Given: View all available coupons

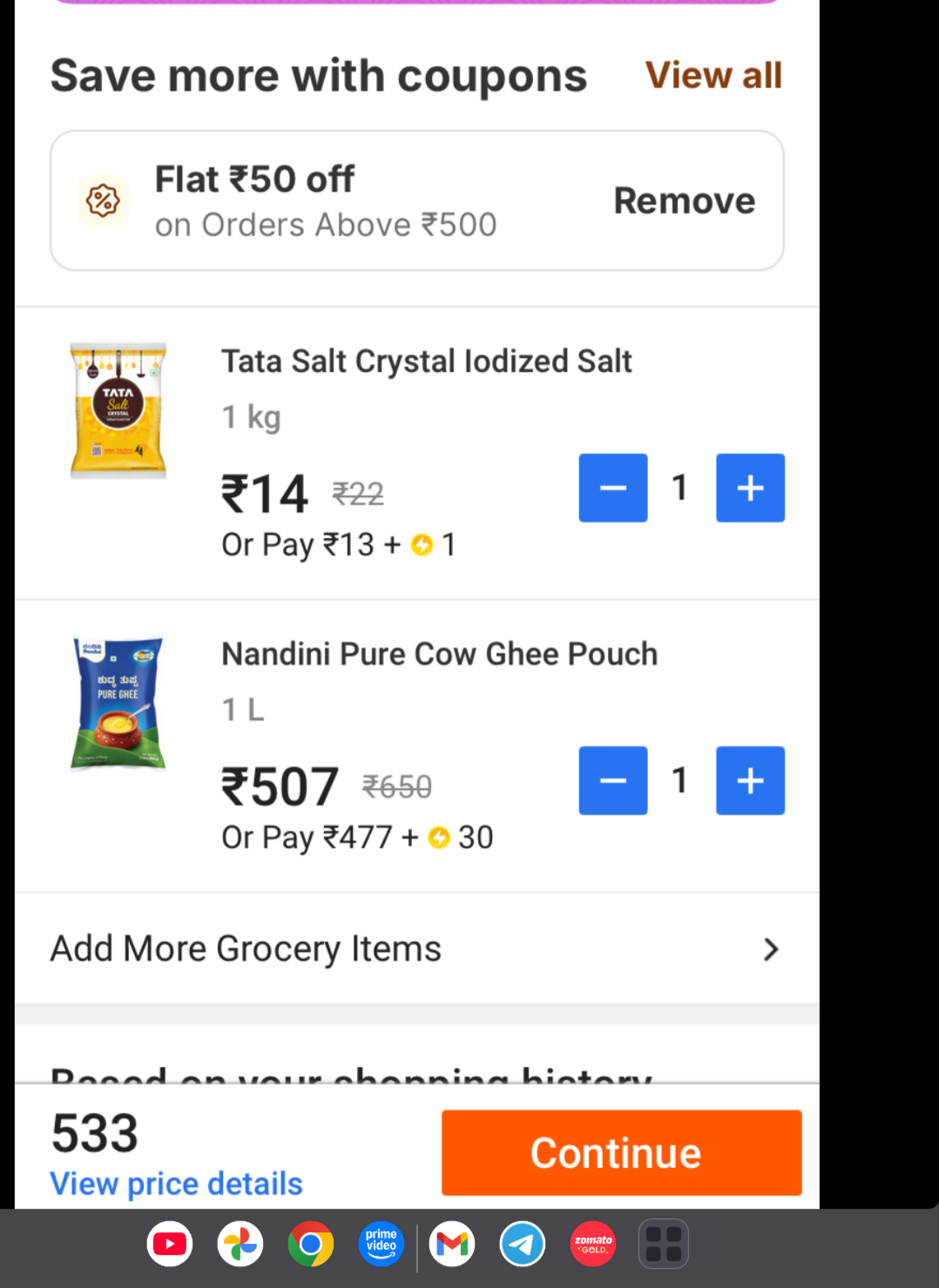Looking at the screenshot, I should tap(713, 76).
